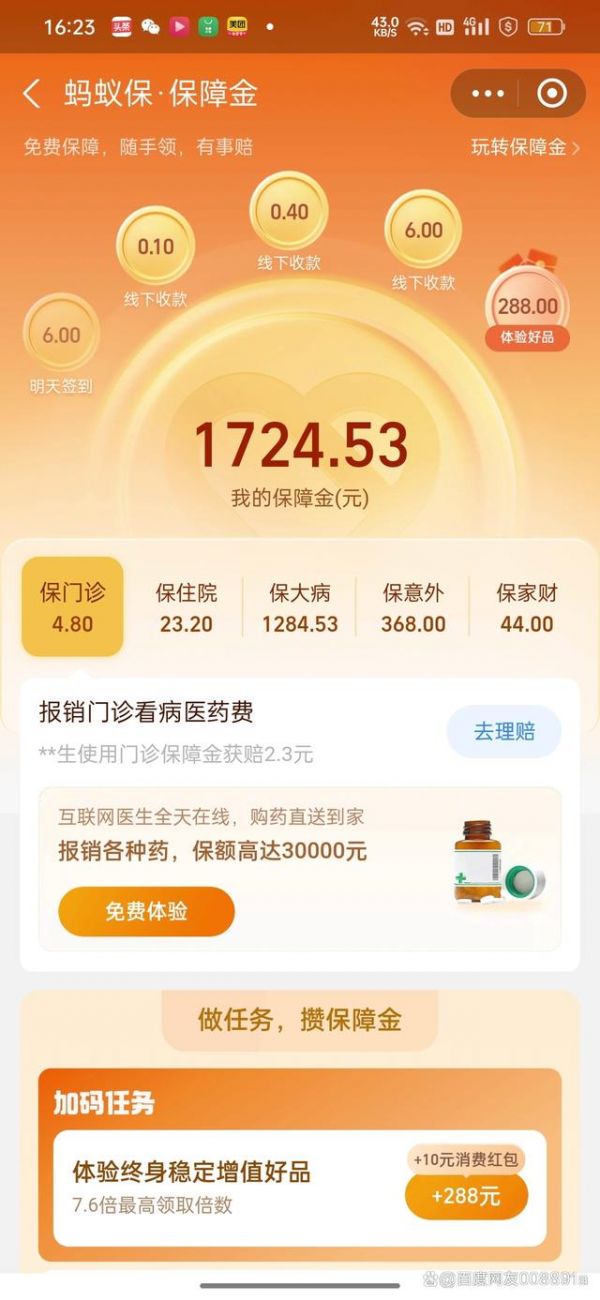The height and width of the screenshot is (1300, 600).
Task: Claim the +288元 task reward
Action: point(466,1195)
